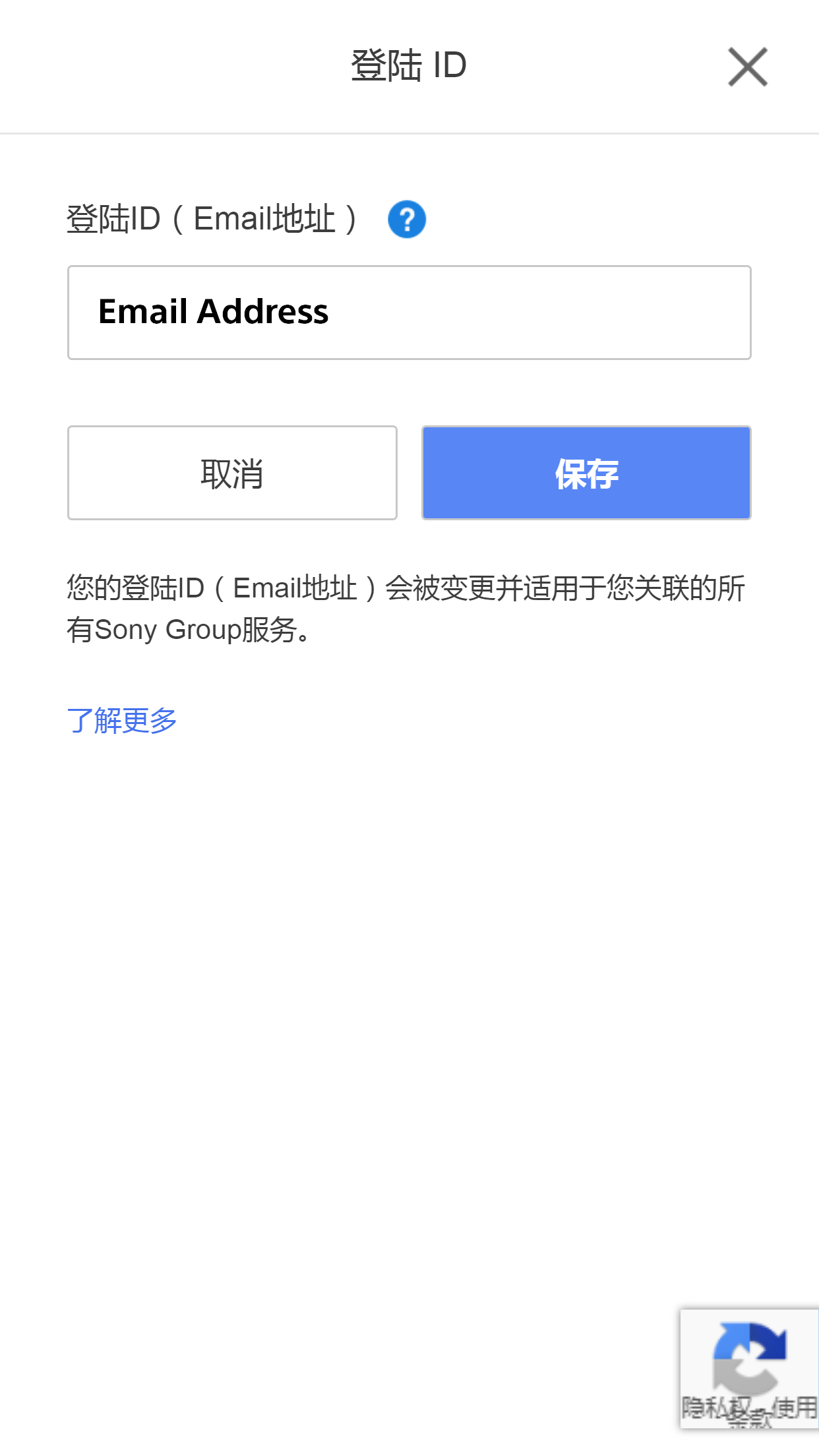Screen dimensions: 819x1456
Task: Click the X icon to dismiss the dialog
Action: tap(746, 67)
